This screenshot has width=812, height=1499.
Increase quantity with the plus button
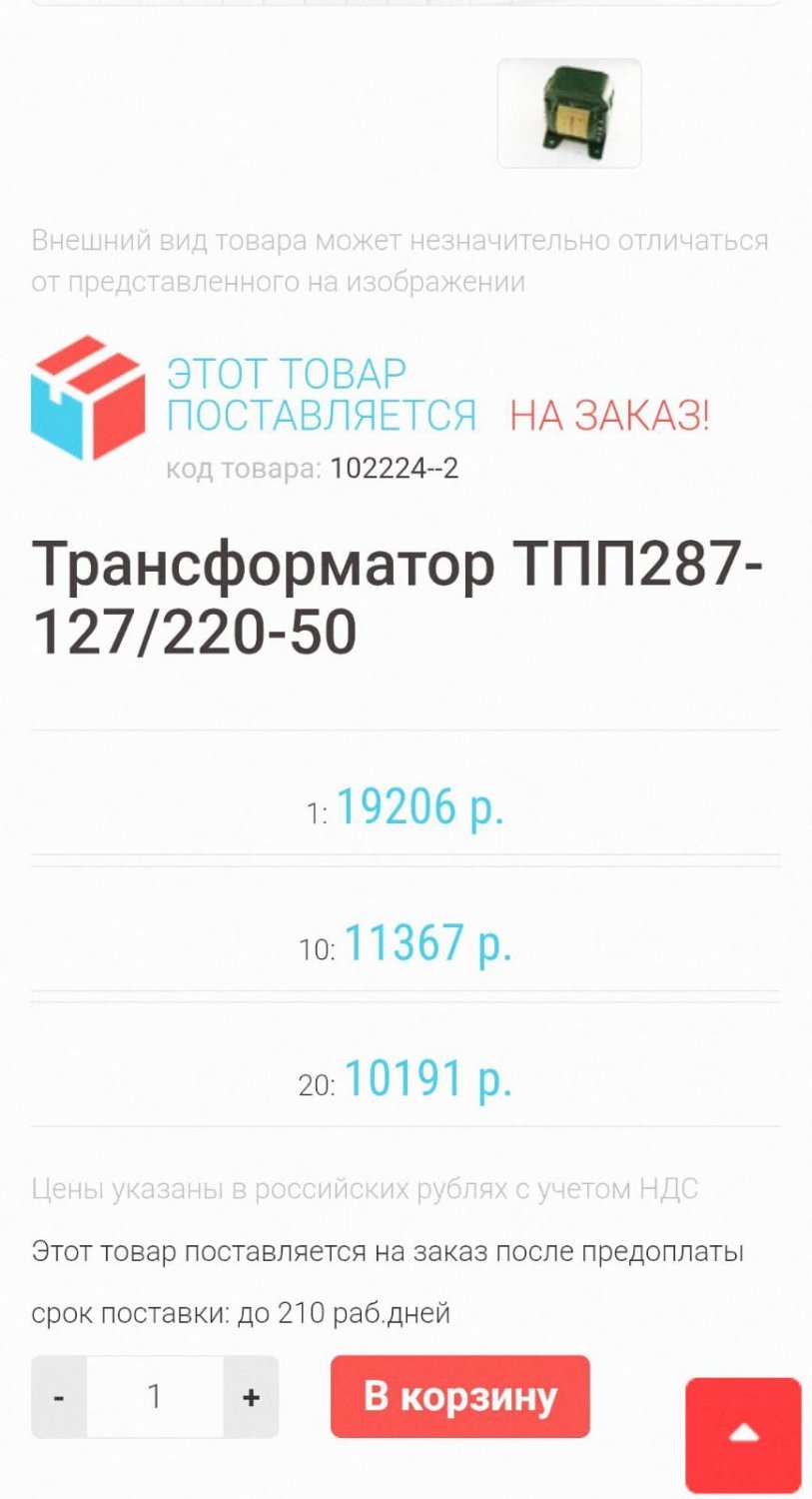(251, 1397)
